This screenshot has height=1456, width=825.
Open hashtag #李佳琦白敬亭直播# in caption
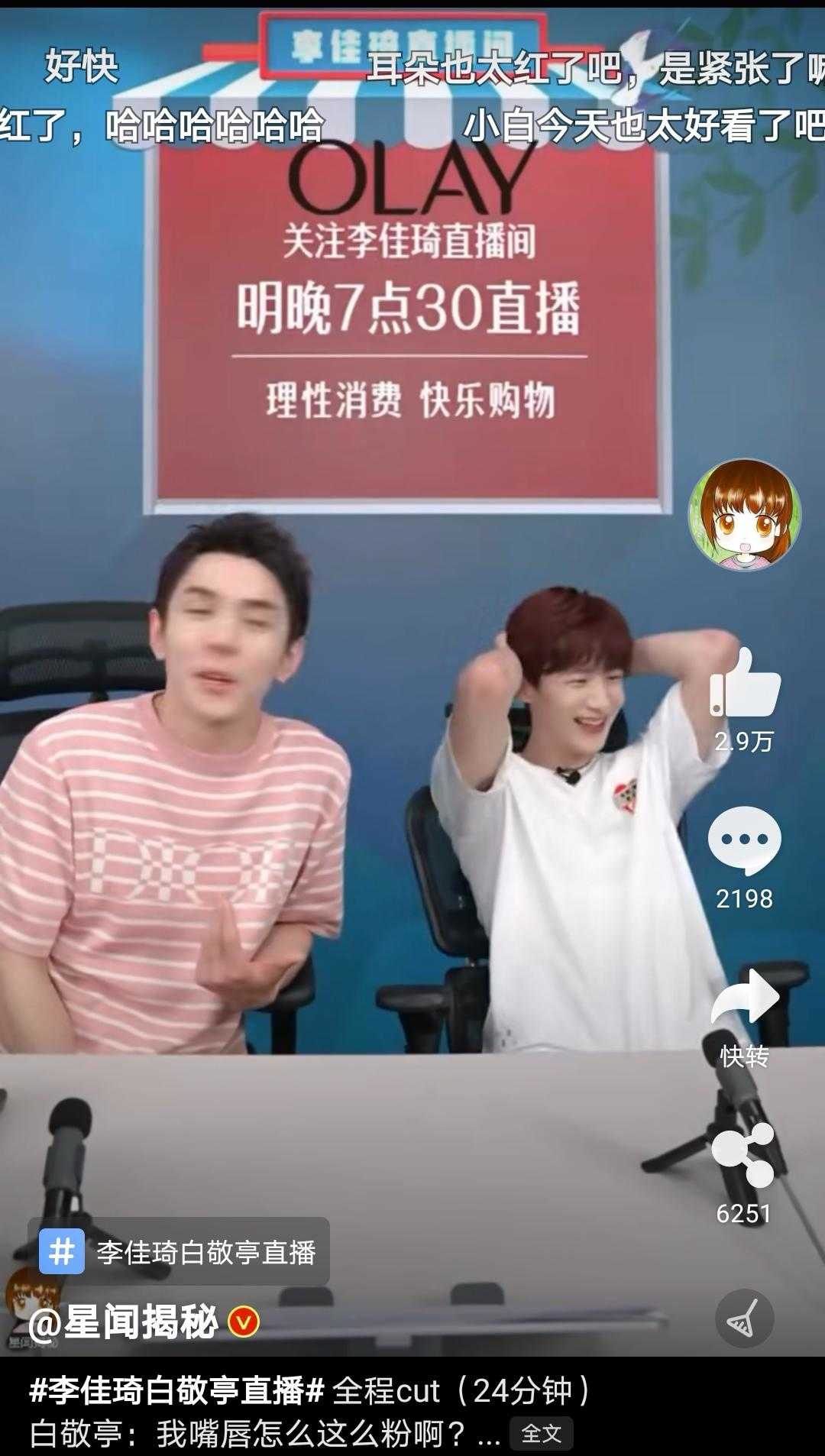177,1391
